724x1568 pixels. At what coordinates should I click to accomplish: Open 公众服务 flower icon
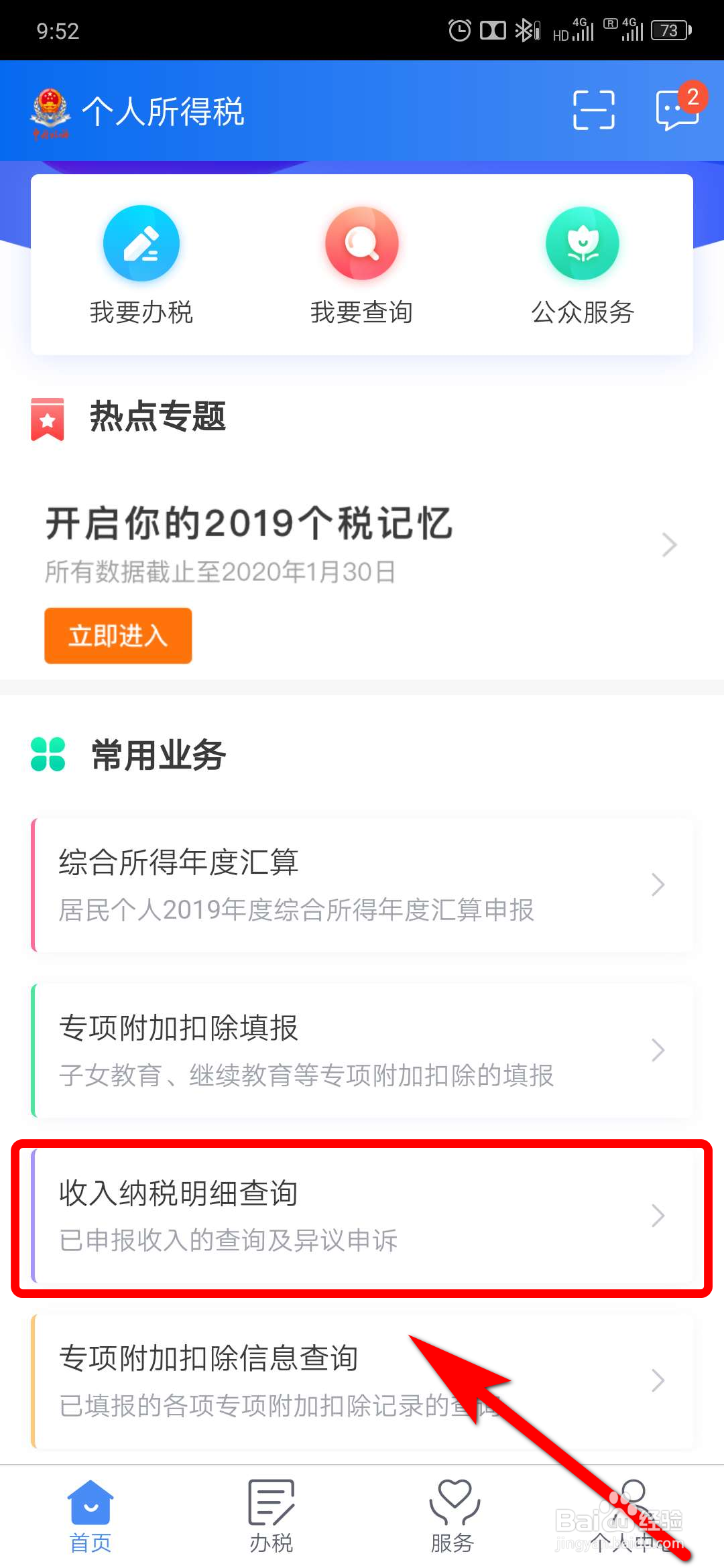[x=583, y=243]
